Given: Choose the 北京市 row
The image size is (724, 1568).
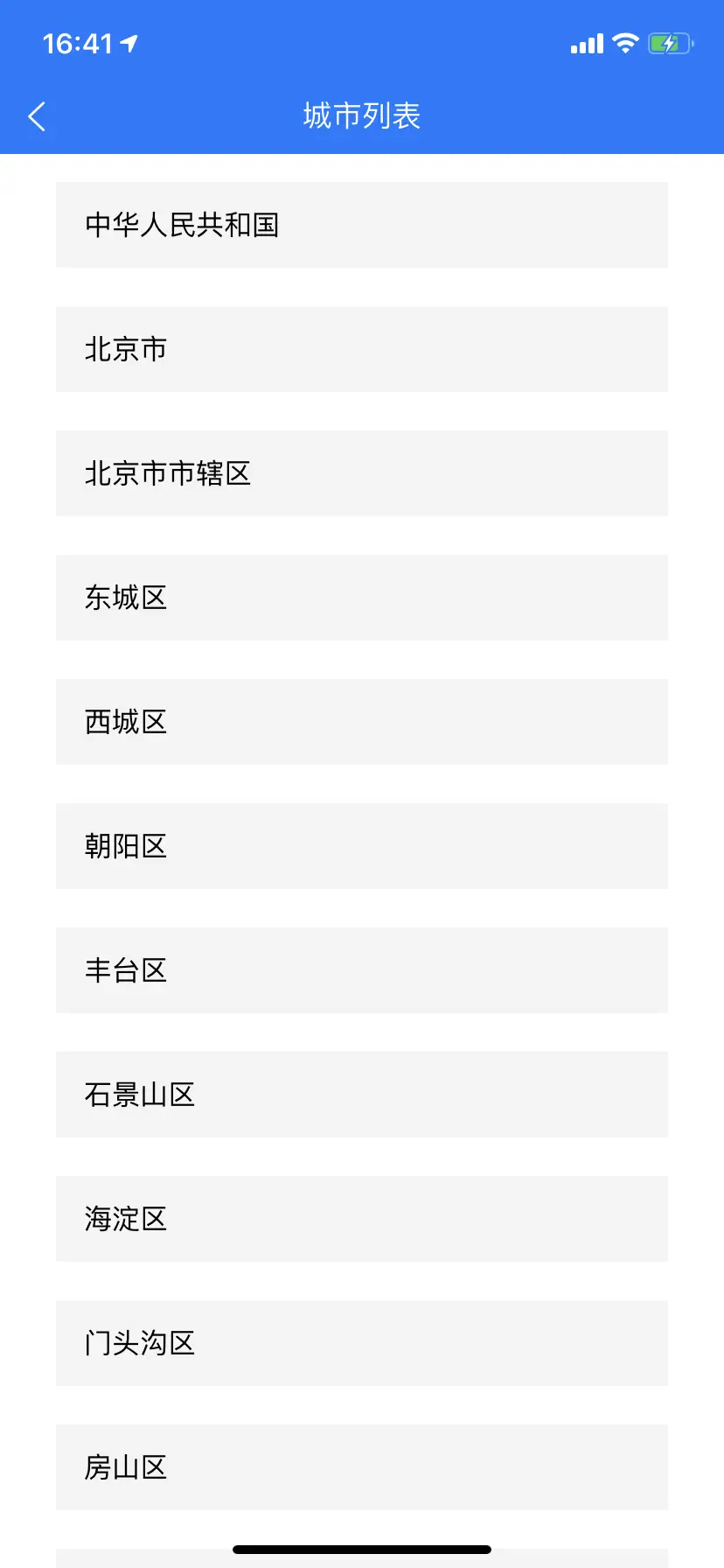Looking at the screenshot, I should (362, 349).
